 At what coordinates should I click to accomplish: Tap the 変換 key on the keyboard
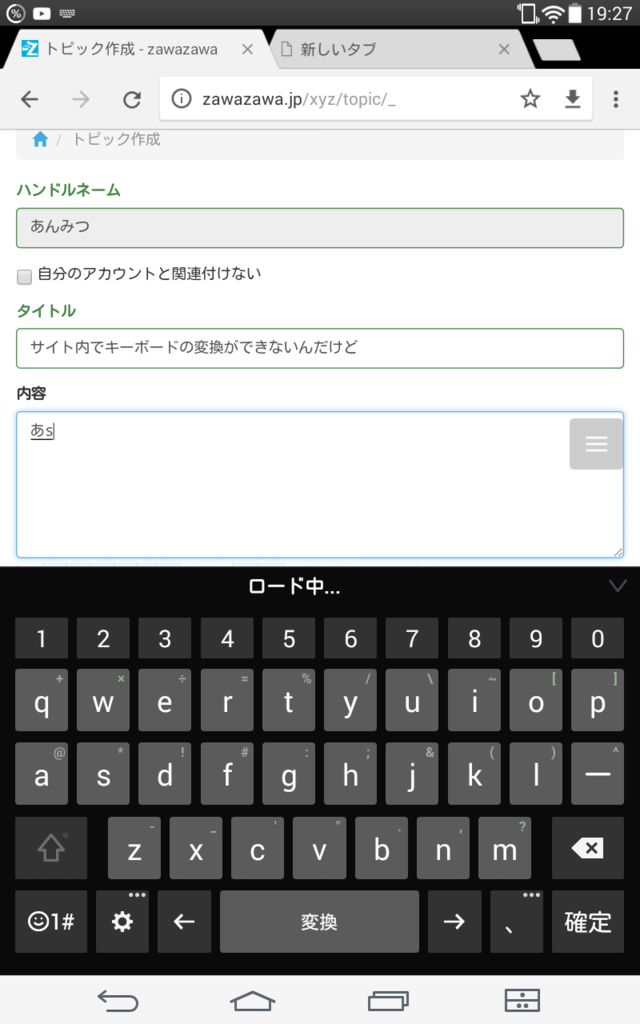(x=319, y=922)
